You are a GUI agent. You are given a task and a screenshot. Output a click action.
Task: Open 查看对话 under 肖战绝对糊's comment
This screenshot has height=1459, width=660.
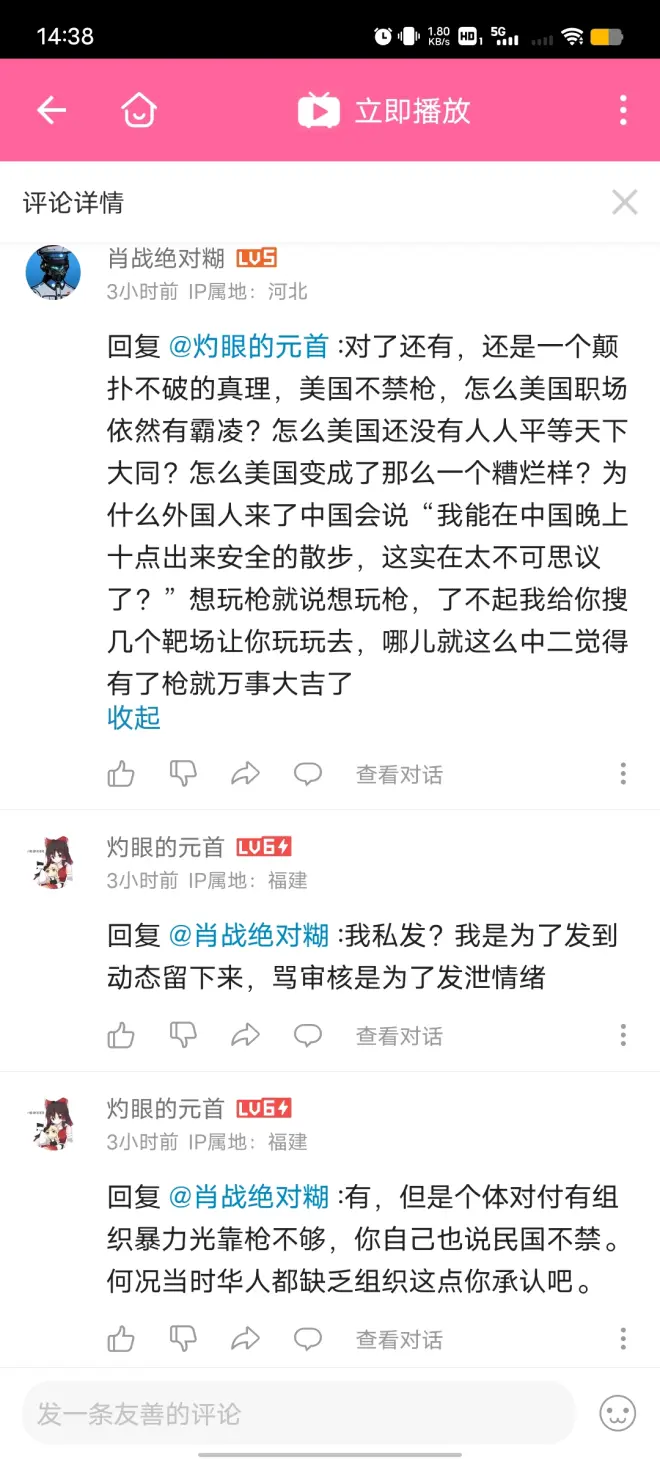pyautogui.click(x=399, y=774)
